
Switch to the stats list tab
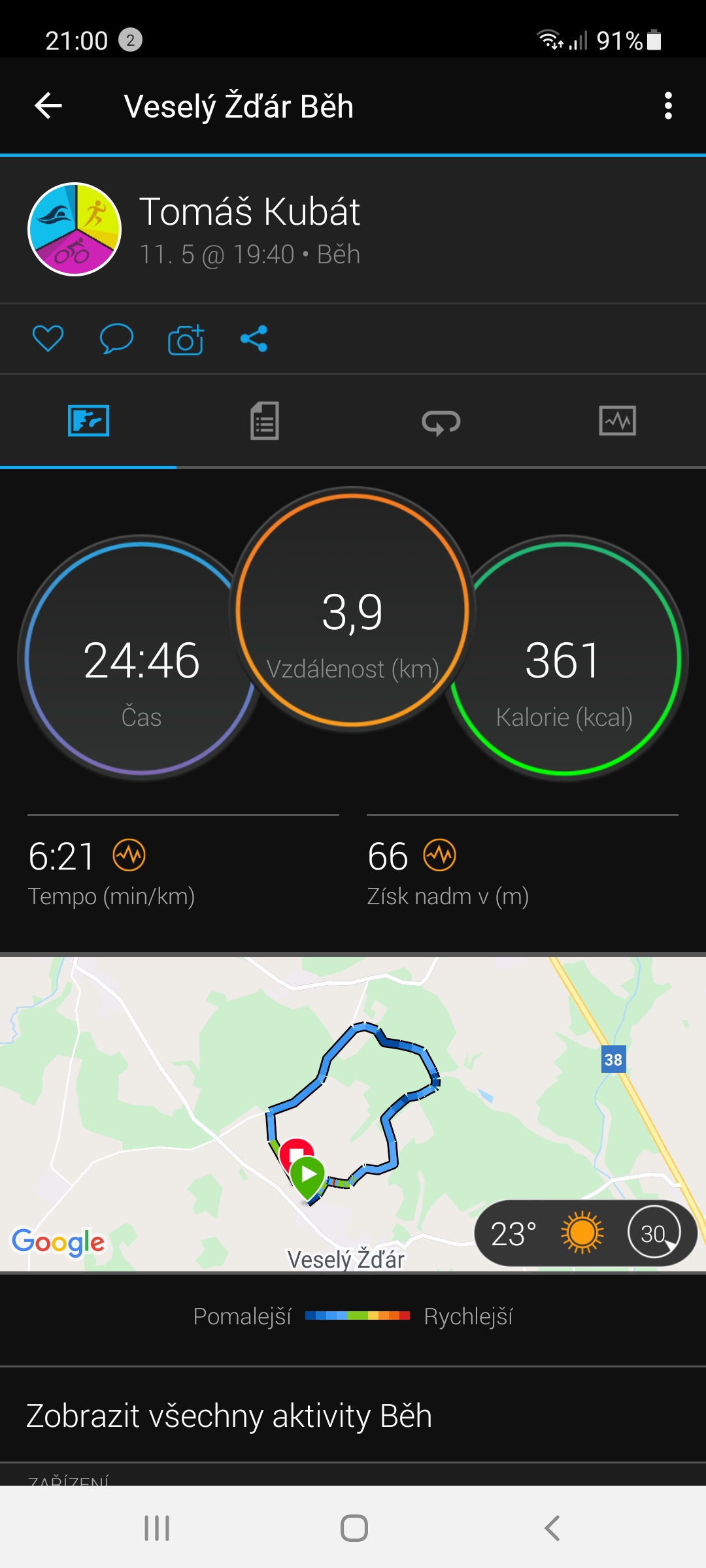[265, 421]
